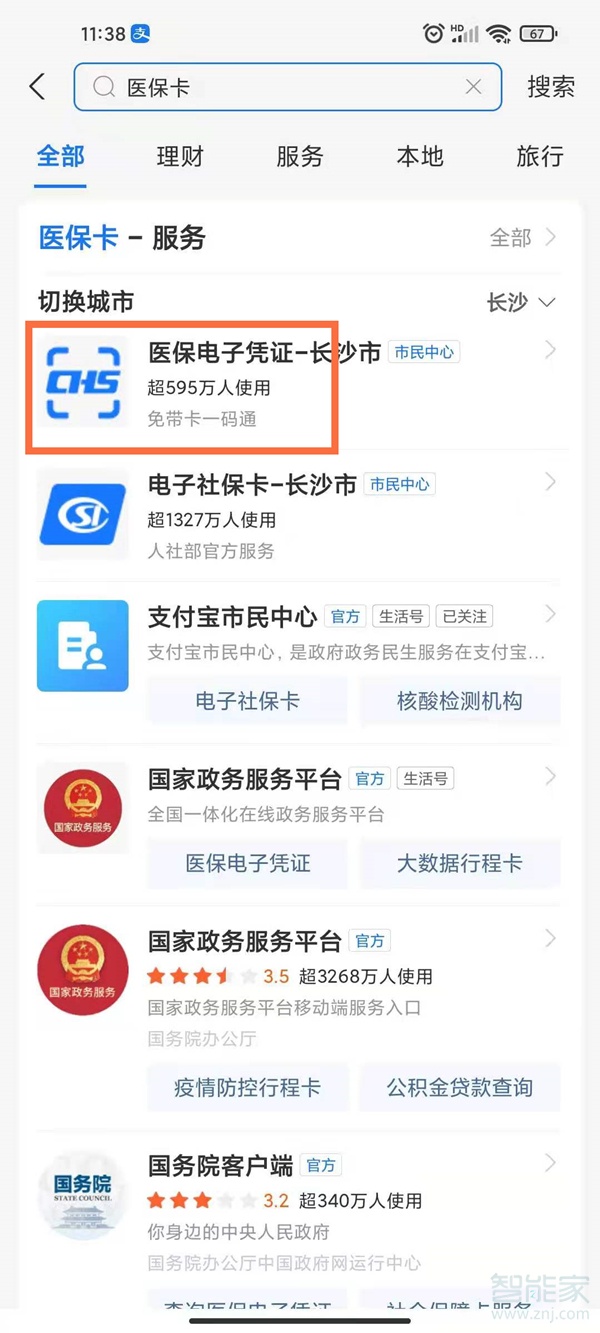Screen dimensions: 600x1333
Task: Switch to the 本地 tab
Action: click(420, 157)
